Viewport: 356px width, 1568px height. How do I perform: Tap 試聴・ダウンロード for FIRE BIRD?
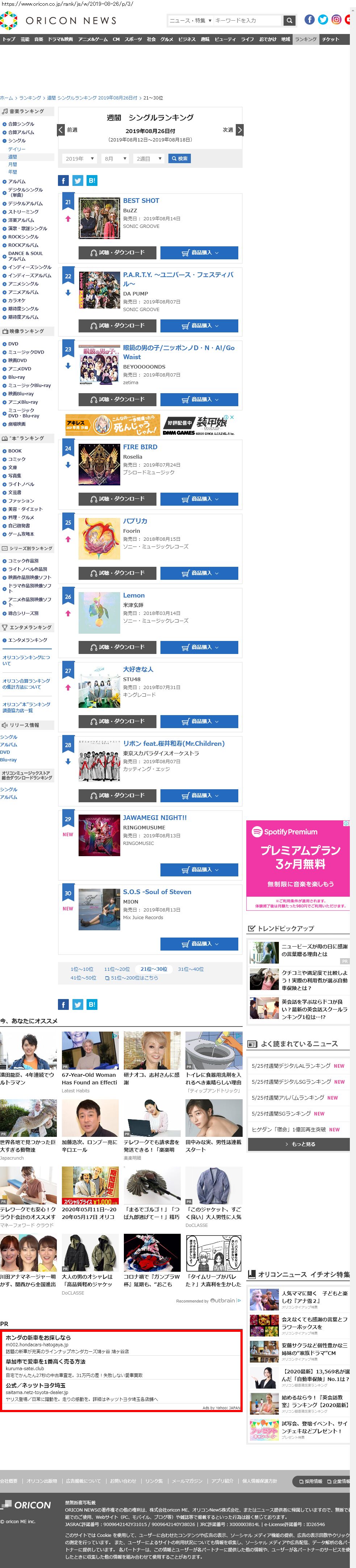[x=117, y=498]
